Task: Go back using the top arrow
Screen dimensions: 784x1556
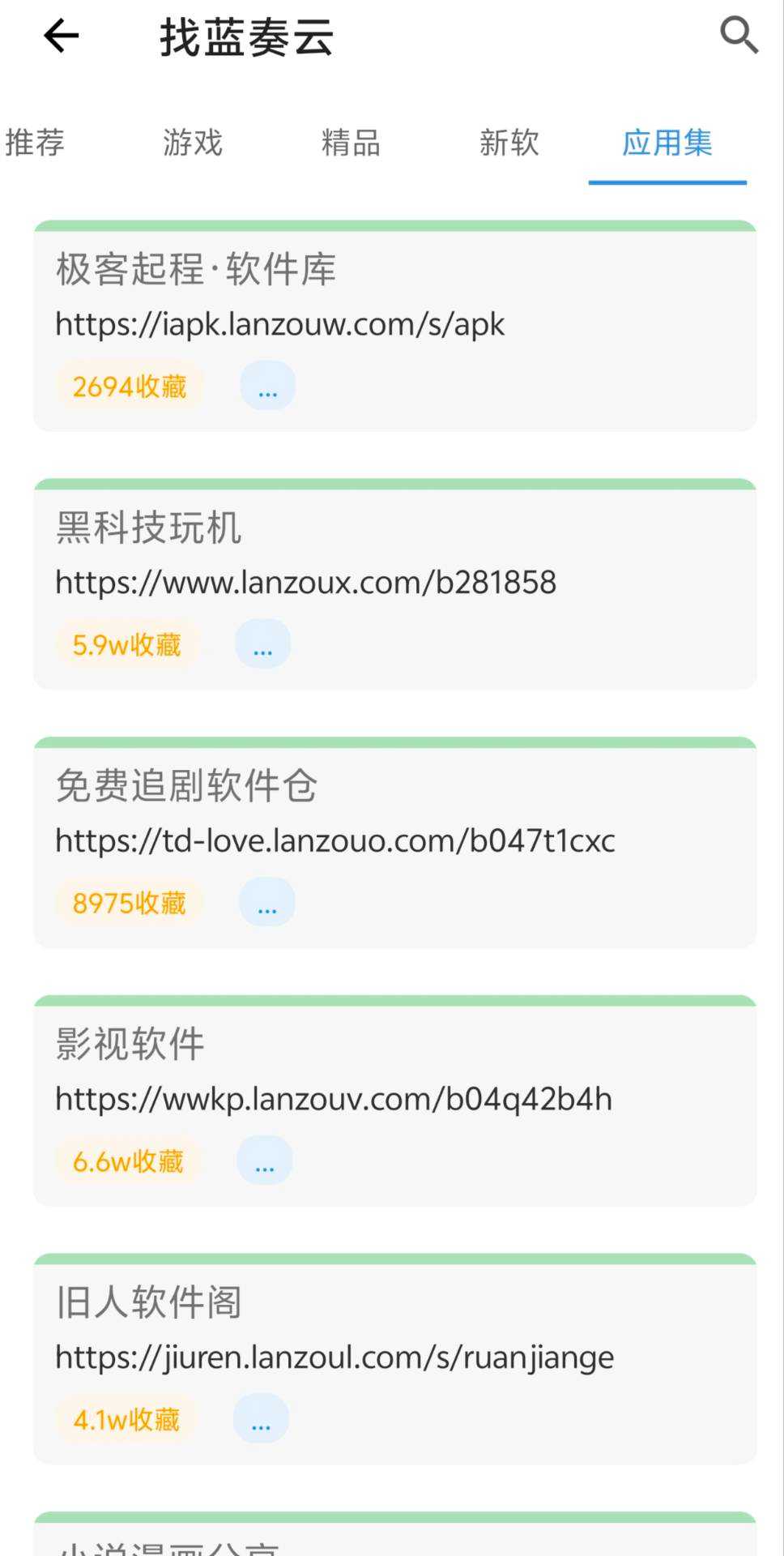Action: 61,36
